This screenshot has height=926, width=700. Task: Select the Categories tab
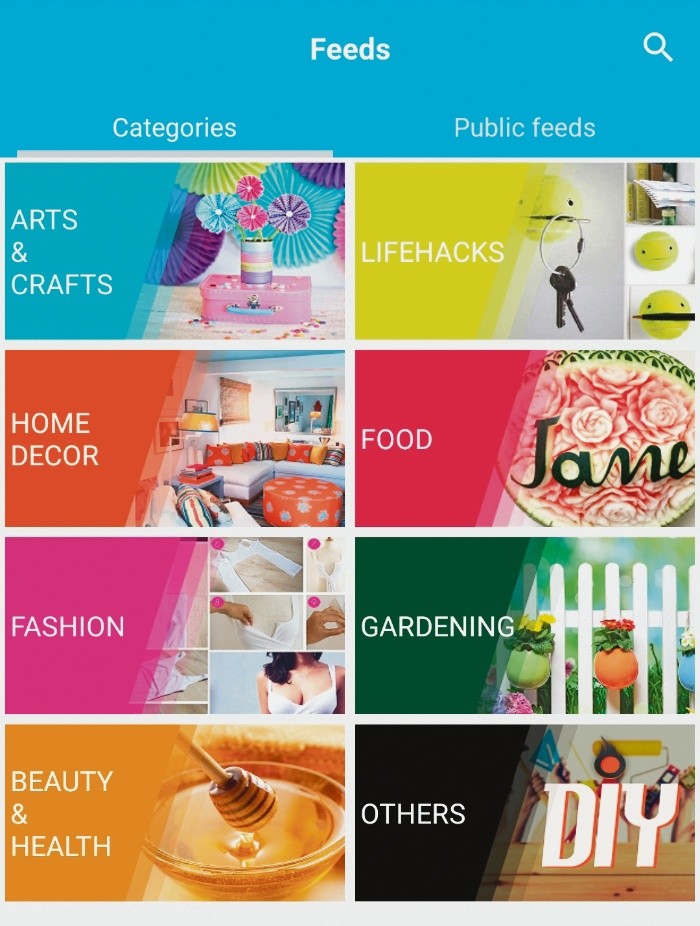tap(174, 128)
